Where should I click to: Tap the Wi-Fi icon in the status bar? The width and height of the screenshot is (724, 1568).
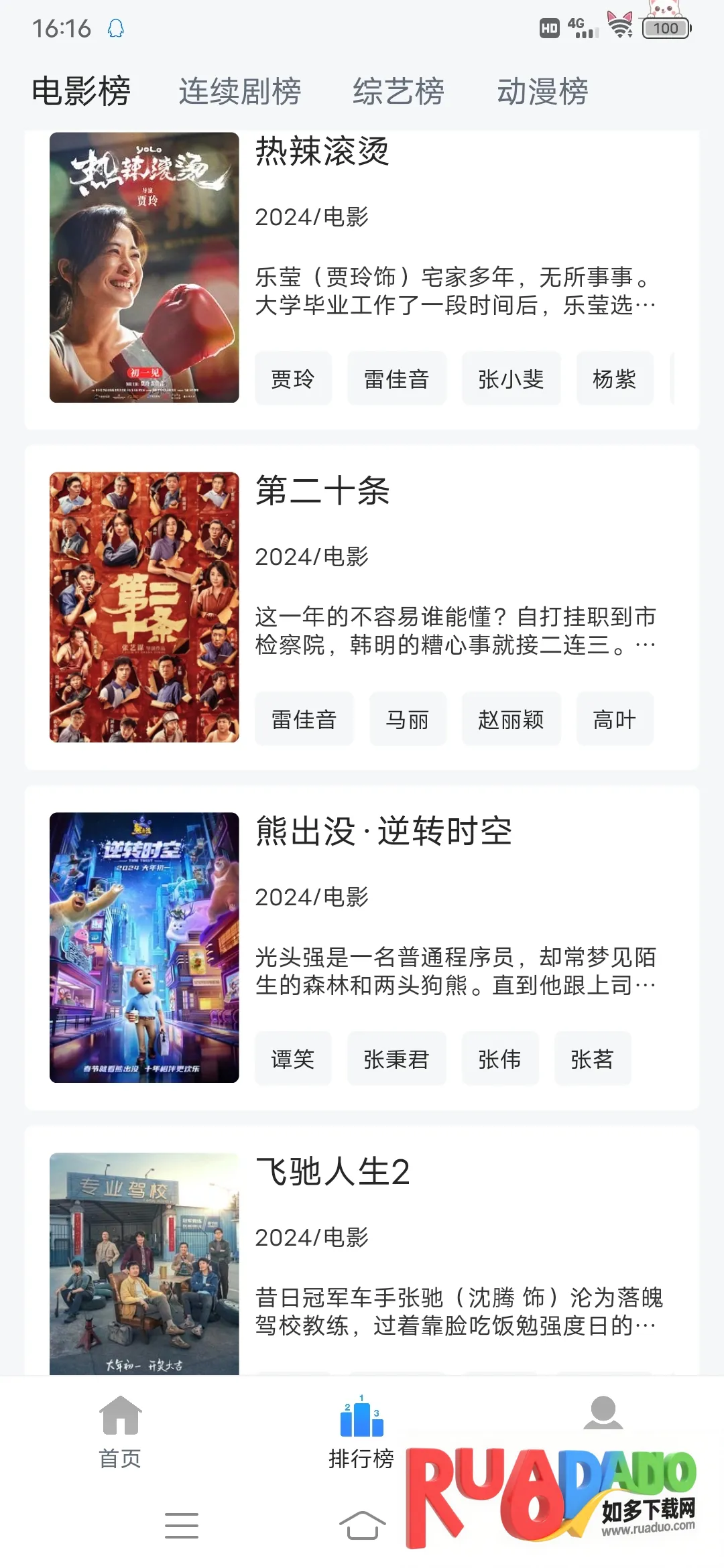(x=618, y=28)
